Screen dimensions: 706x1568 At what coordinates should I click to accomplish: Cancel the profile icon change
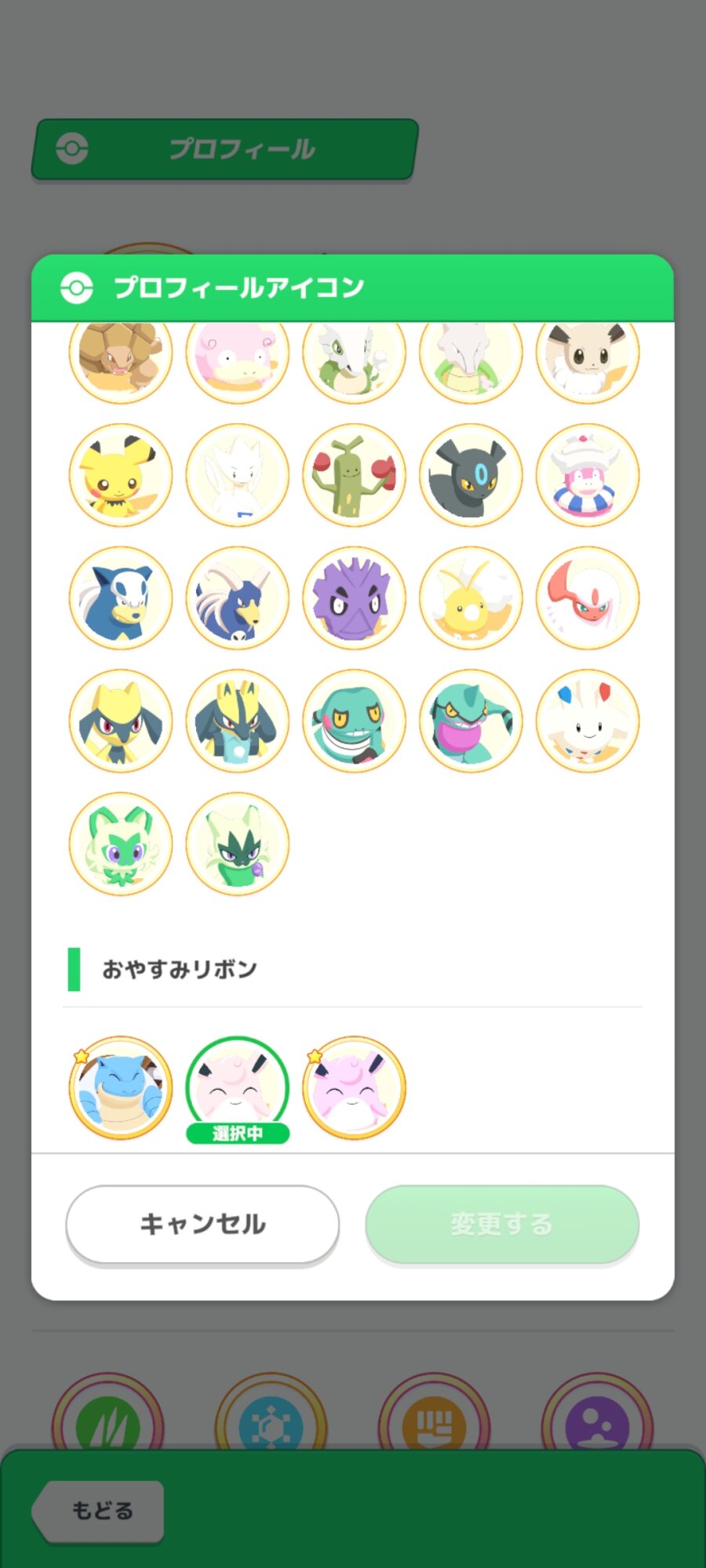[202, 1224]
